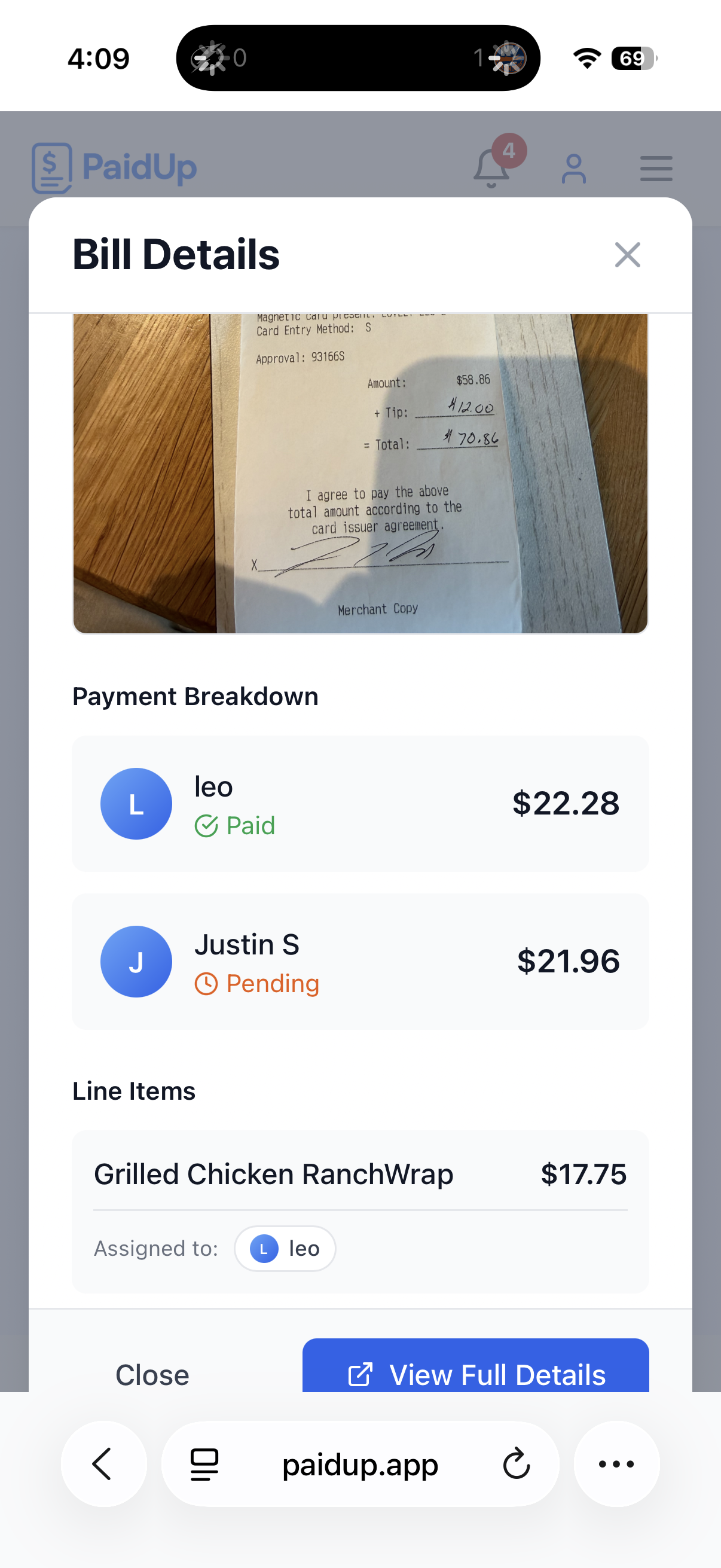721x1568 pixels.
Task: Open the page menu icon in address bar
Action: pyautogui.click(x=204, y=1463)
